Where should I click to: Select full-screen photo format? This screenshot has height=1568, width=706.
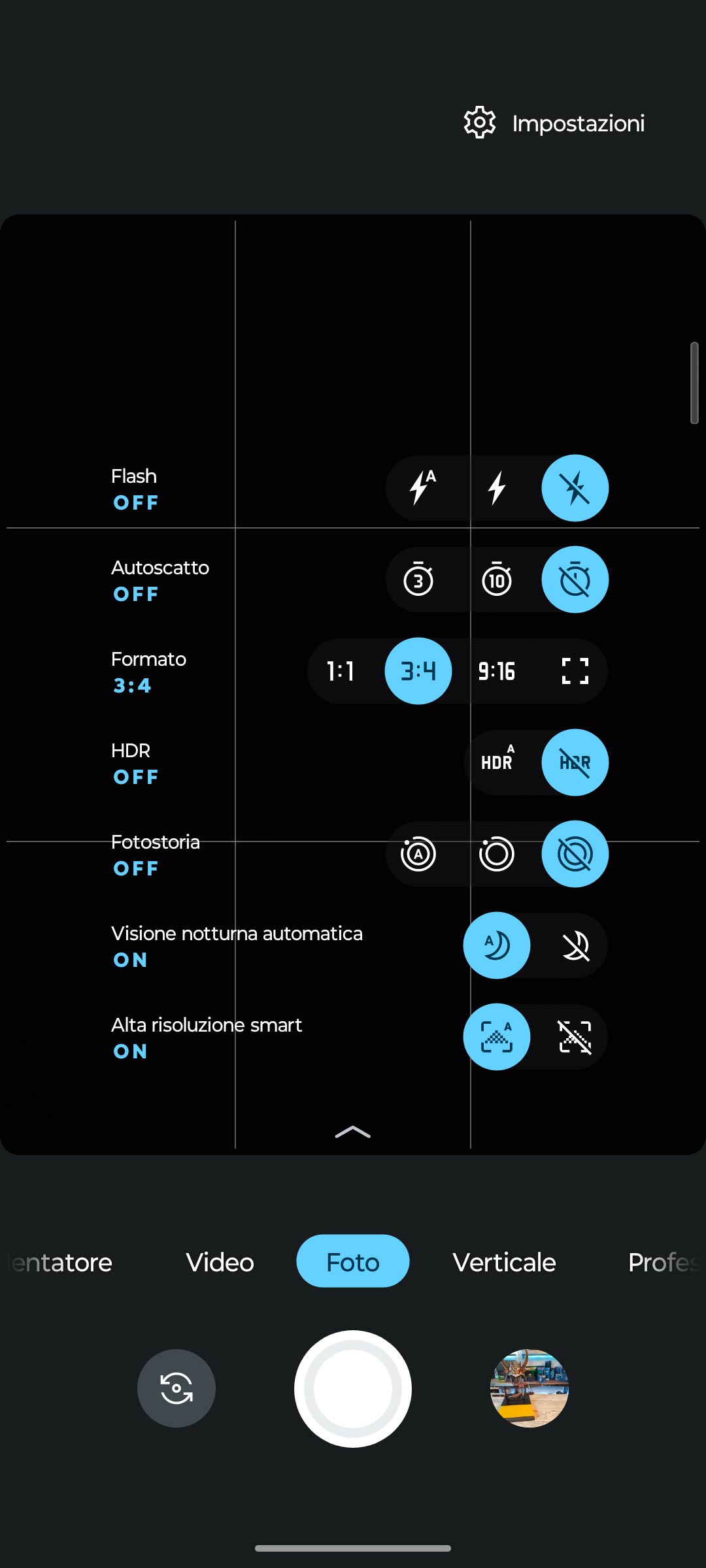tap(575, 671)
